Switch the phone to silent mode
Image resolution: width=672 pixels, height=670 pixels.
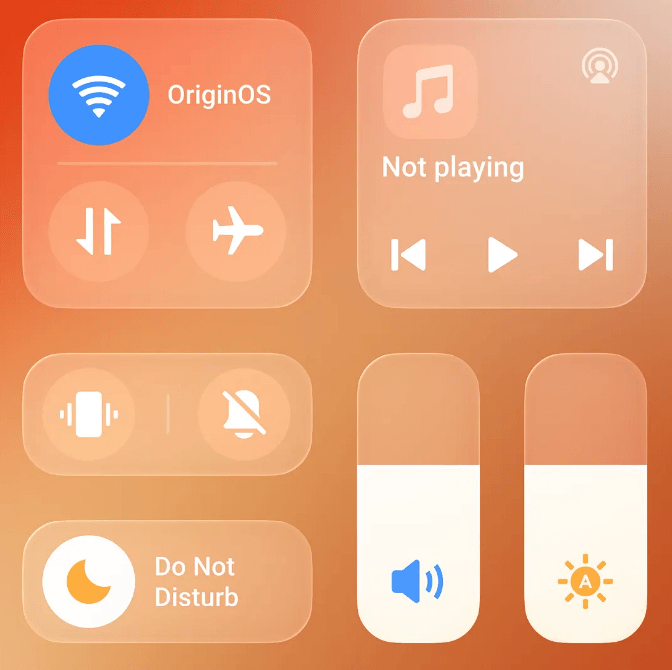244,413
